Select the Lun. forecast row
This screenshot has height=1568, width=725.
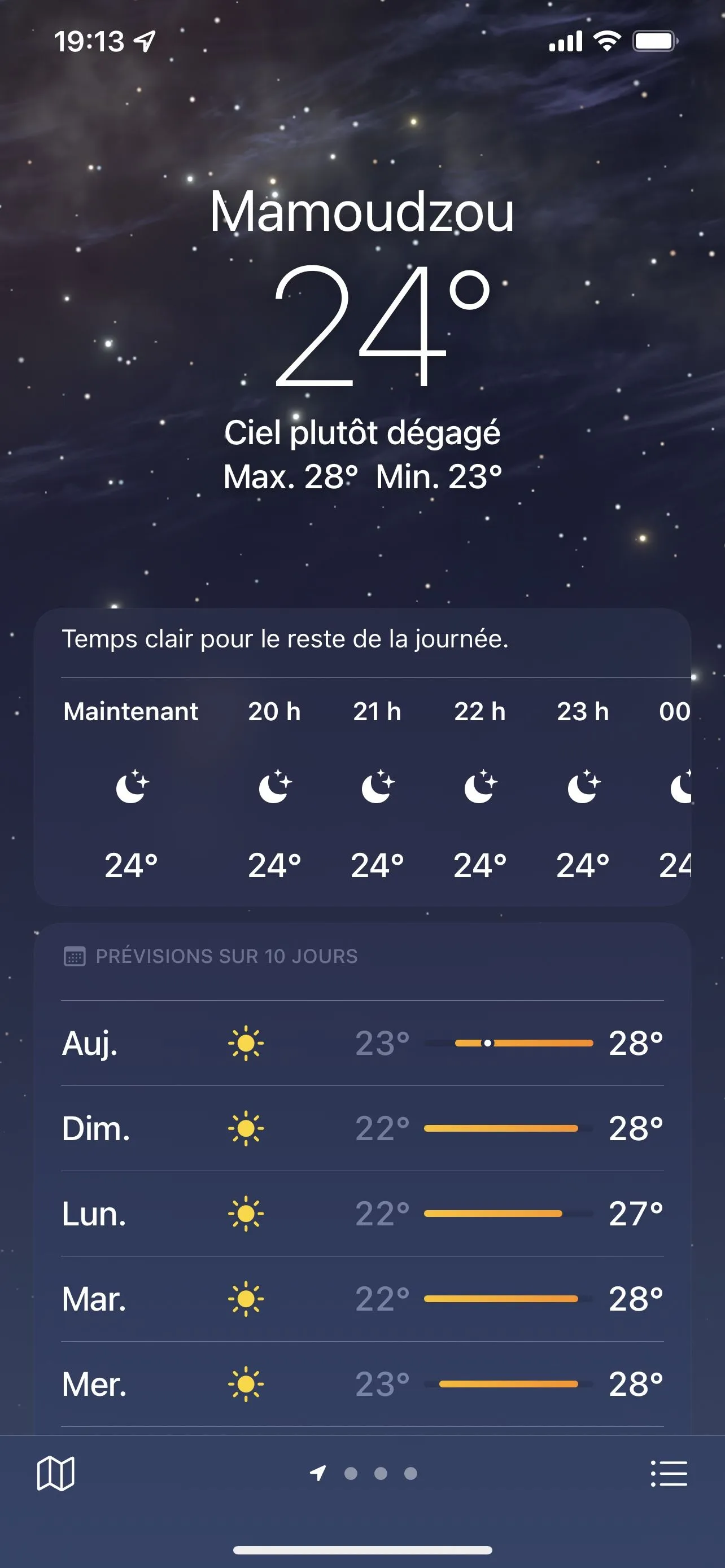pos(362,1213)
